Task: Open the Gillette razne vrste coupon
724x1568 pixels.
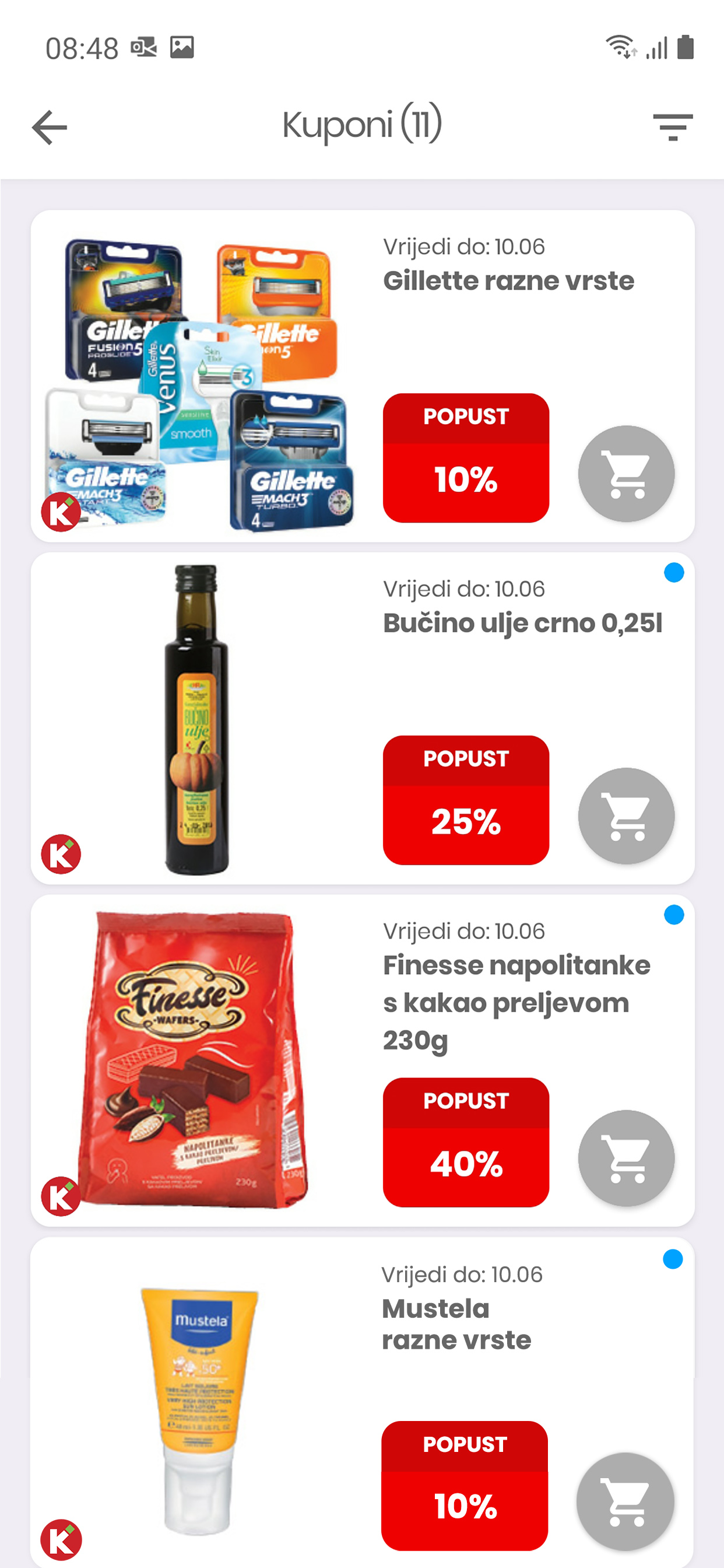Action: (x=508, y=281)
